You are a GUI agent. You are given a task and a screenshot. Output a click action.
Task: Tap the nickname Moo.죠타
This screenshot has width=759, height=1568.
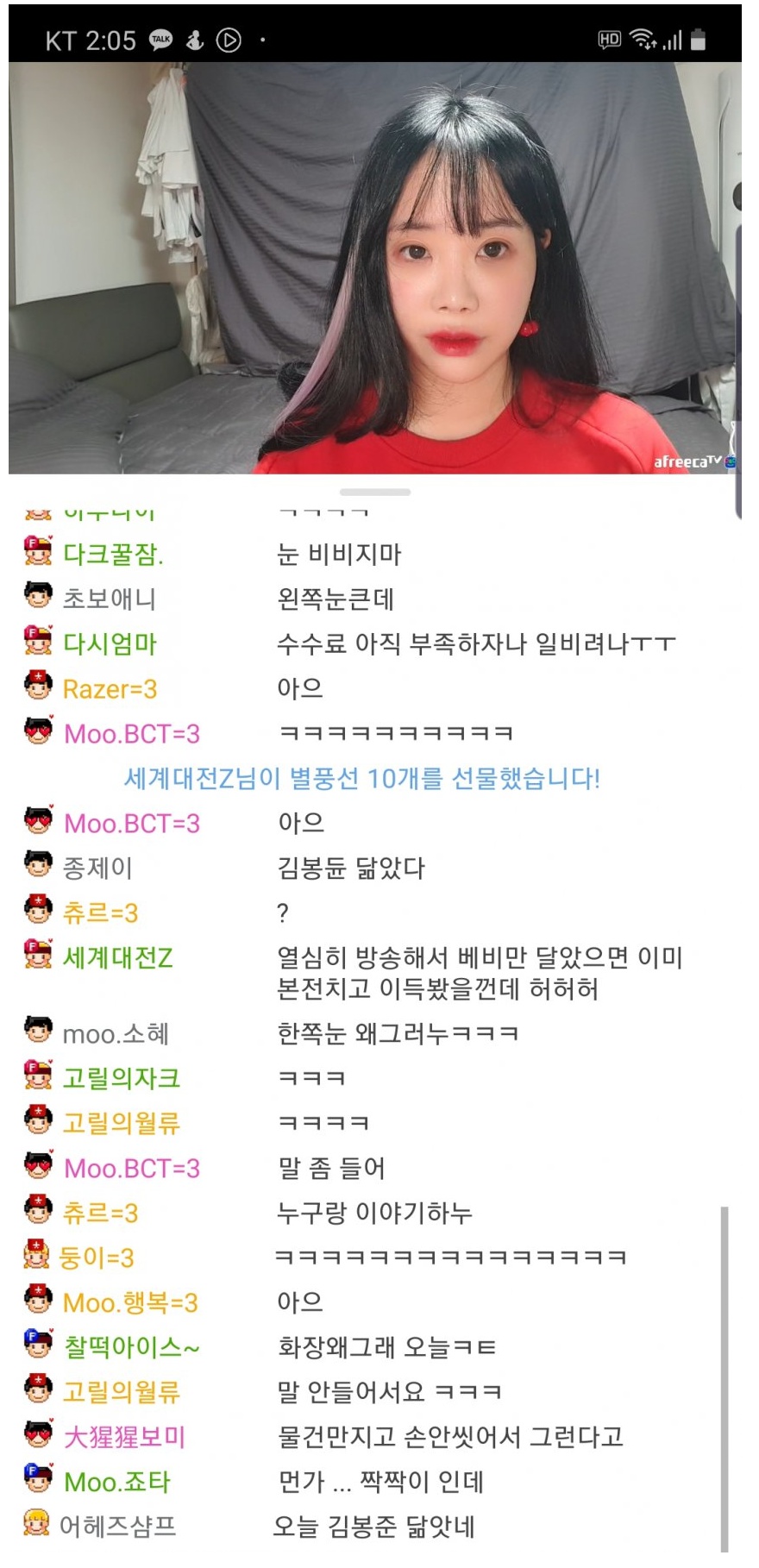tap(117, 1482)
